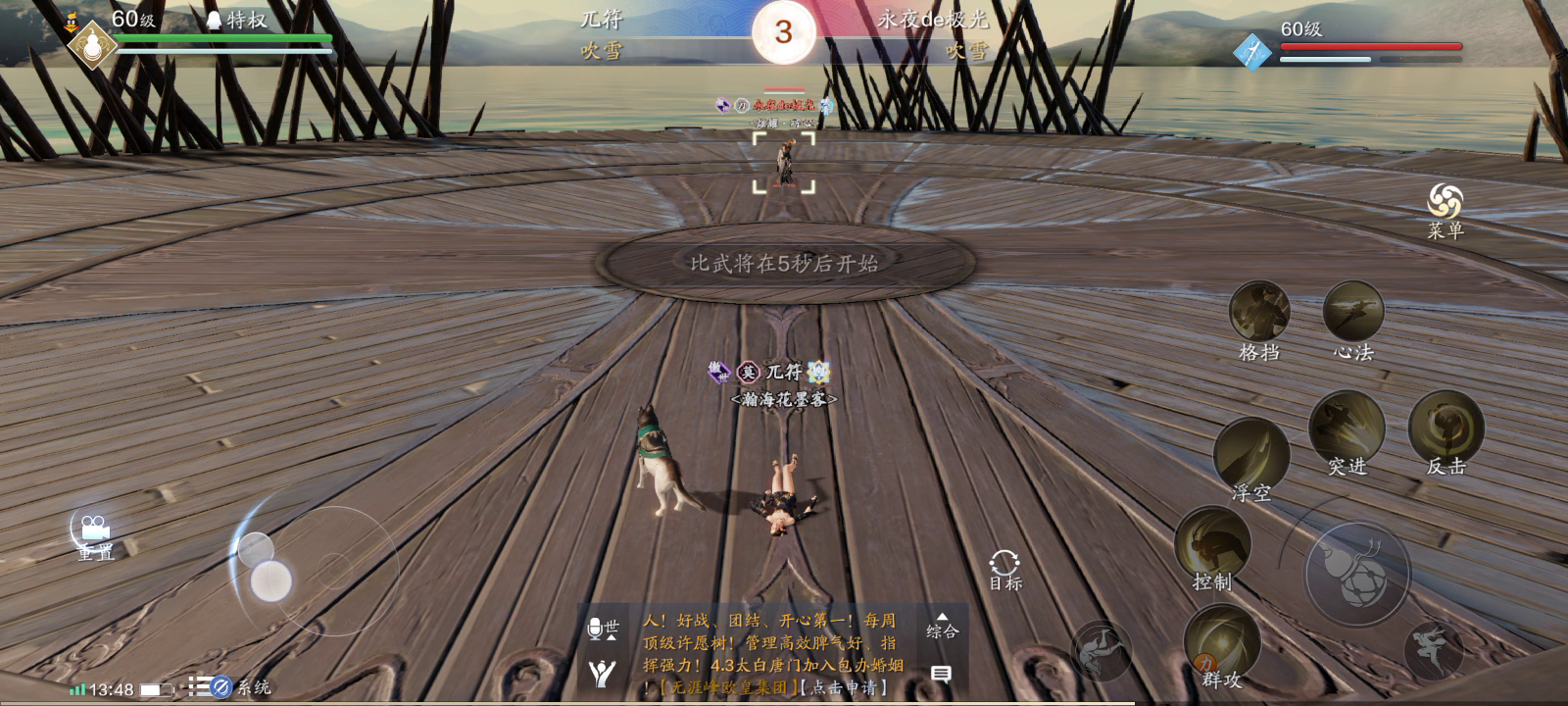The width and height of the screenshot is (1568, 706).
Task: Open the 特权 privileges panel
Action: (x=236, y=20)
